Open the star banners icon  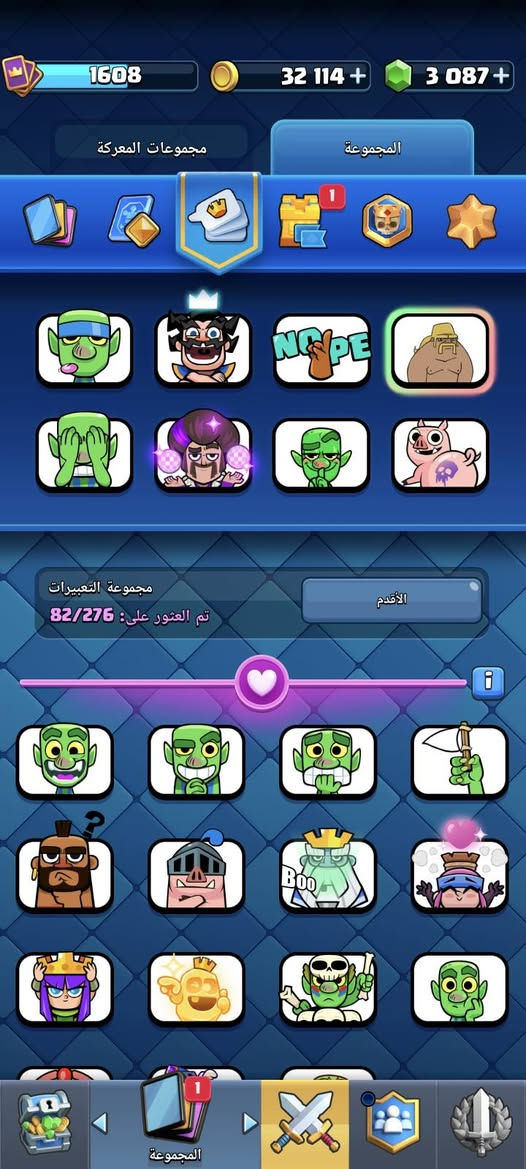(472, 221)
